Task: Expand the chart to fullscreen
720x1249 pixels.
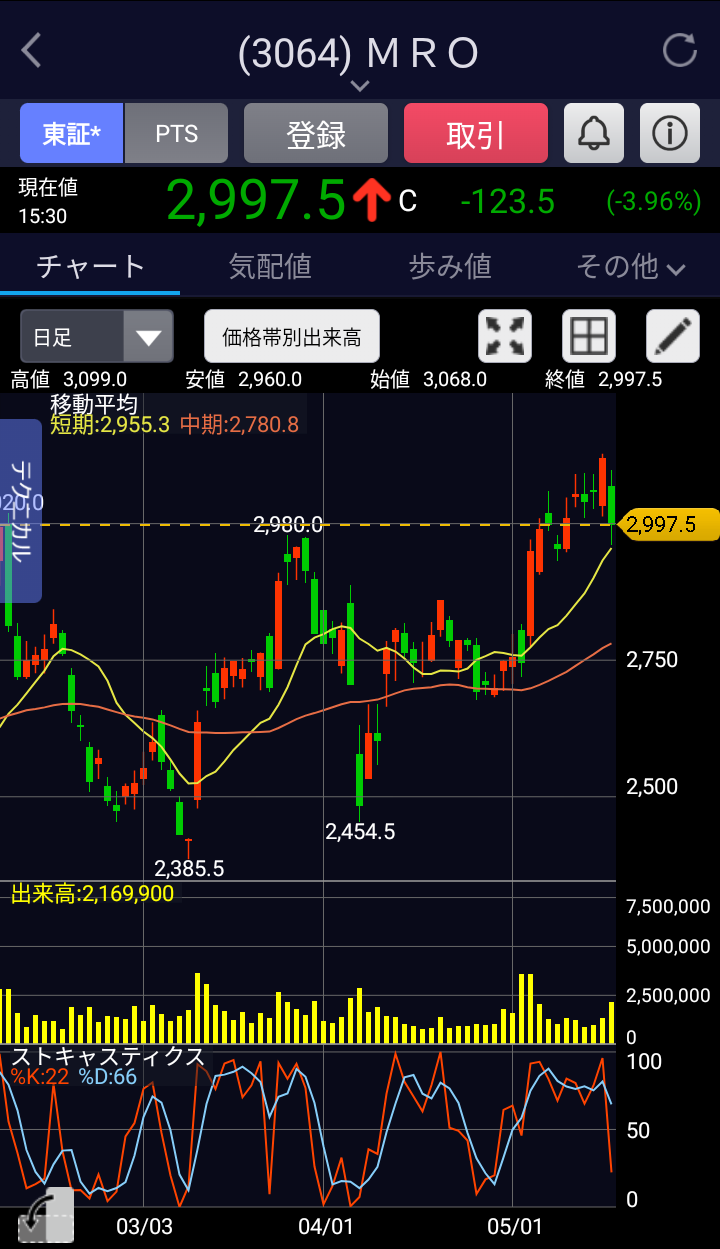Action: (x=505, y=336)
